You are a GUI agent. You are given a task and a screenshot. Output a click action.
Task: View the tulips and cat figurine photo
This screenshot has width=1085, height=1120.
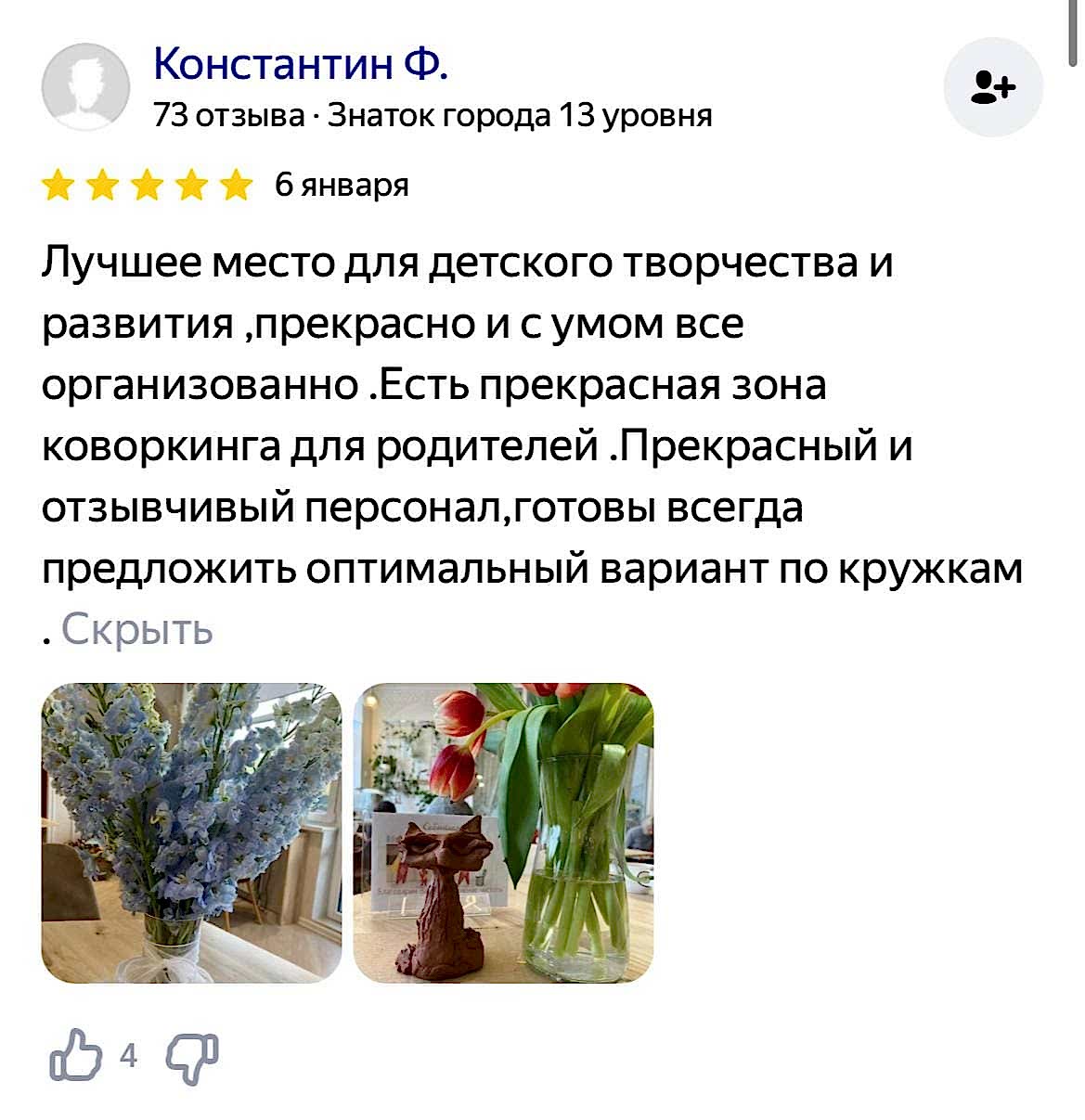tap(503, 832)
